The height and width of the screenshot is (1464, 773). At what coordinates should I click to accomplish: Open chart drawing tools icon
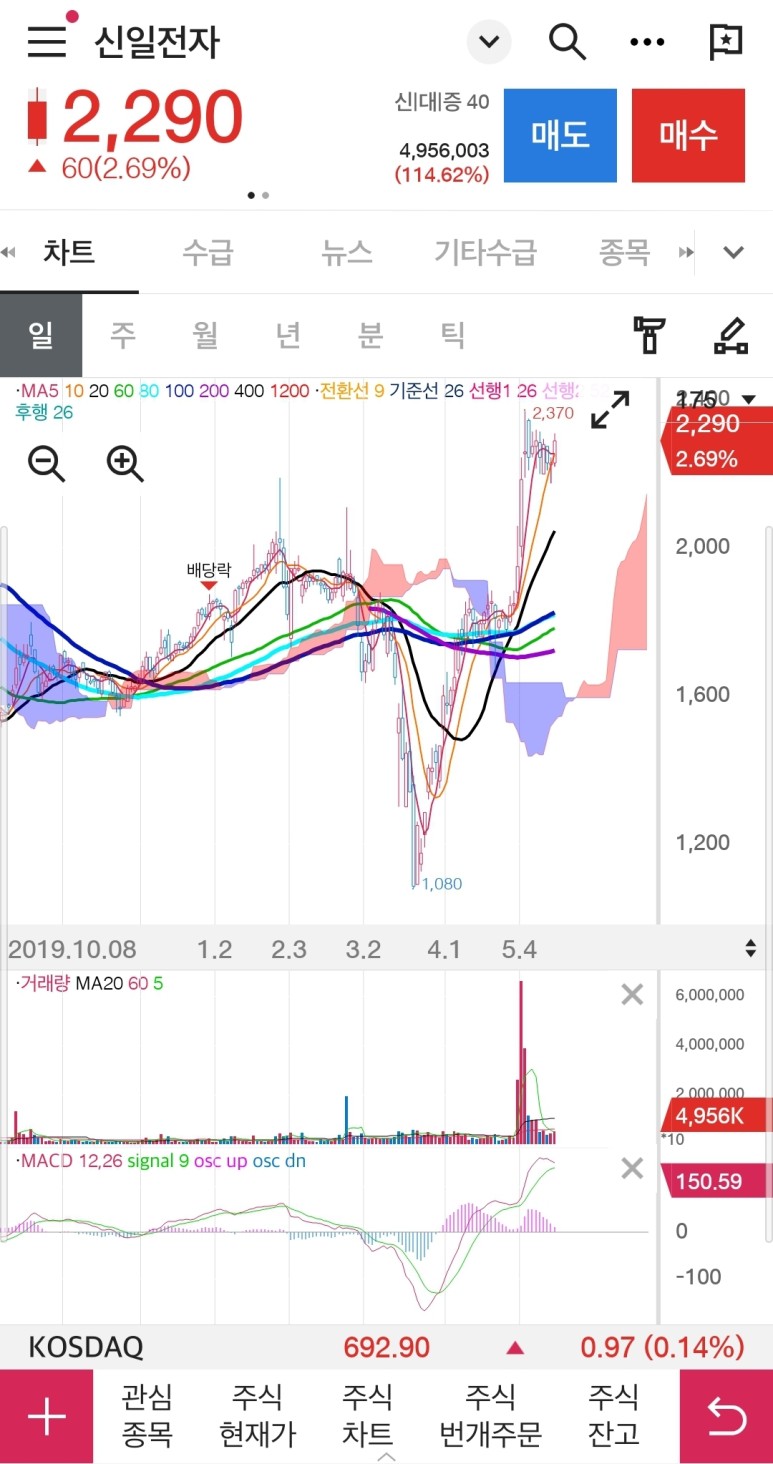click(x=731, y=335)
